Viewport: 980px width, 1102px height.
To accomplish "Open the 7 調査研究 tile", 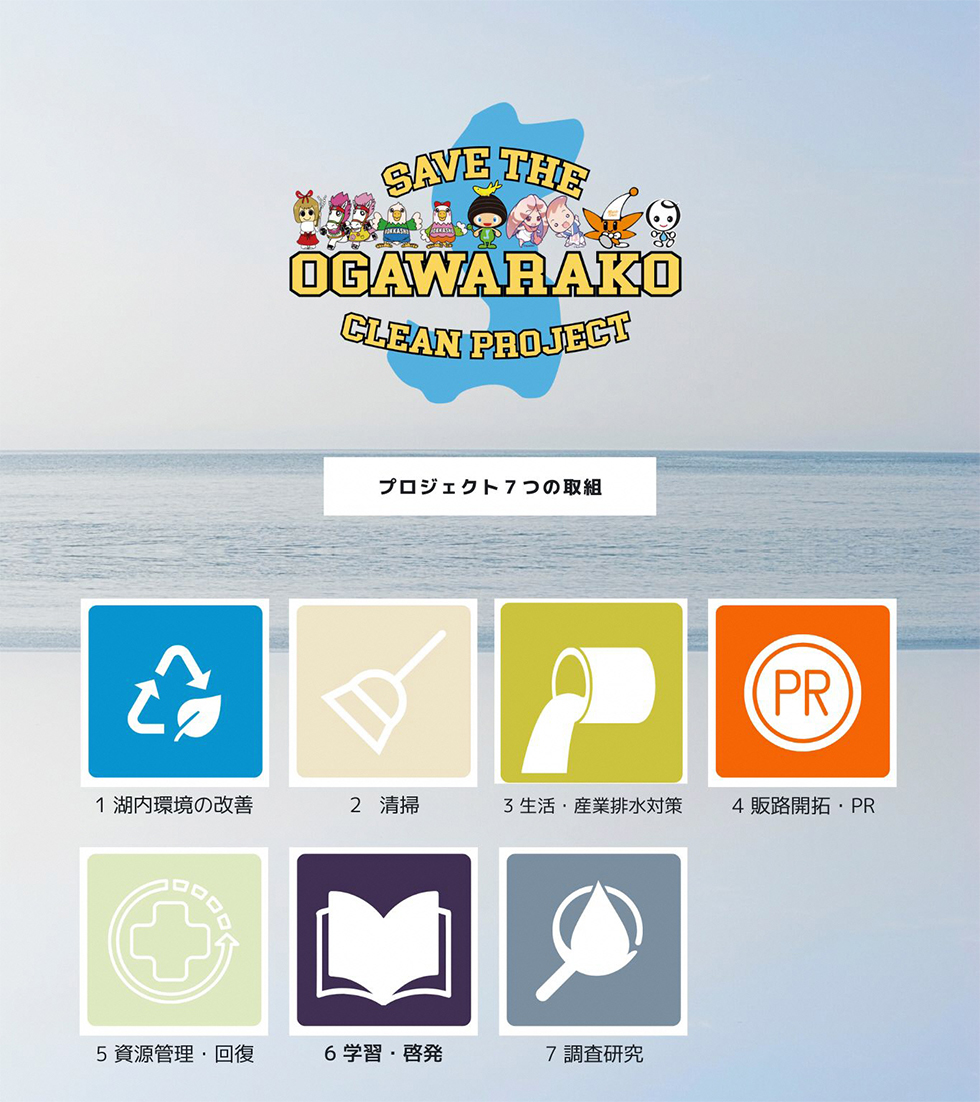I will point(593,940).
